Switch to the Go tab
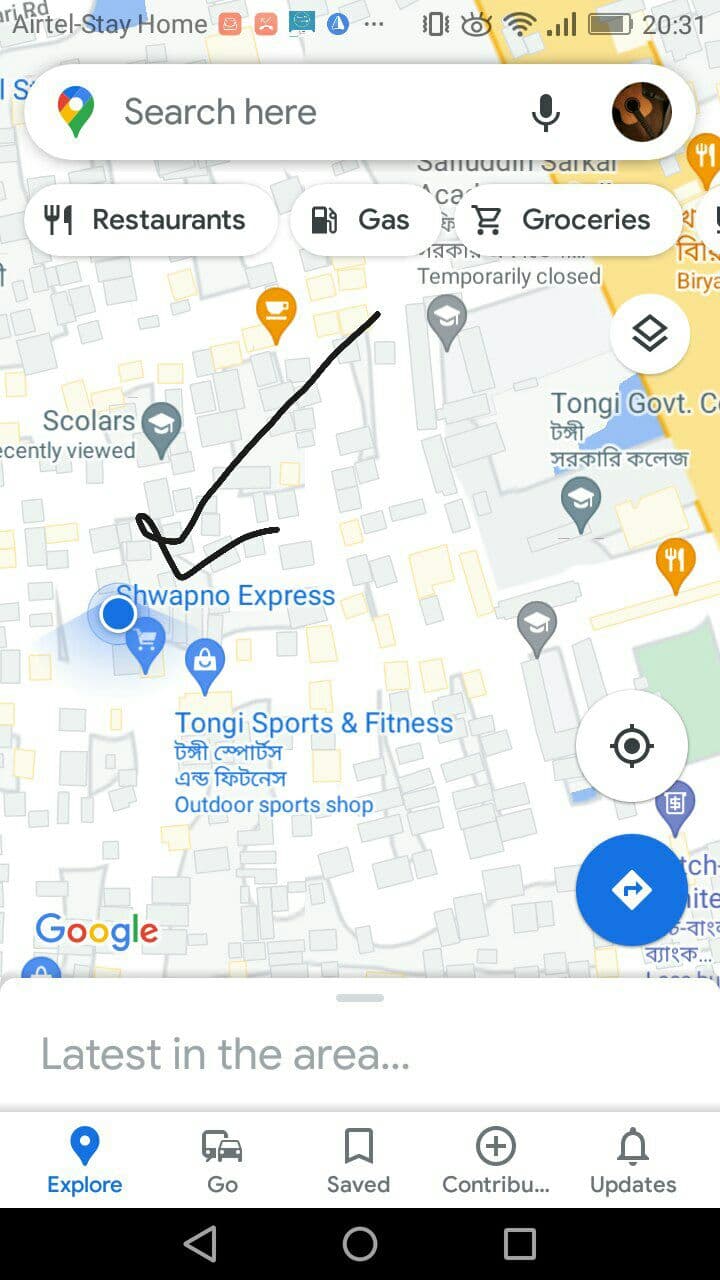This screenshot has width=720, height=1280. (222, 1162)
